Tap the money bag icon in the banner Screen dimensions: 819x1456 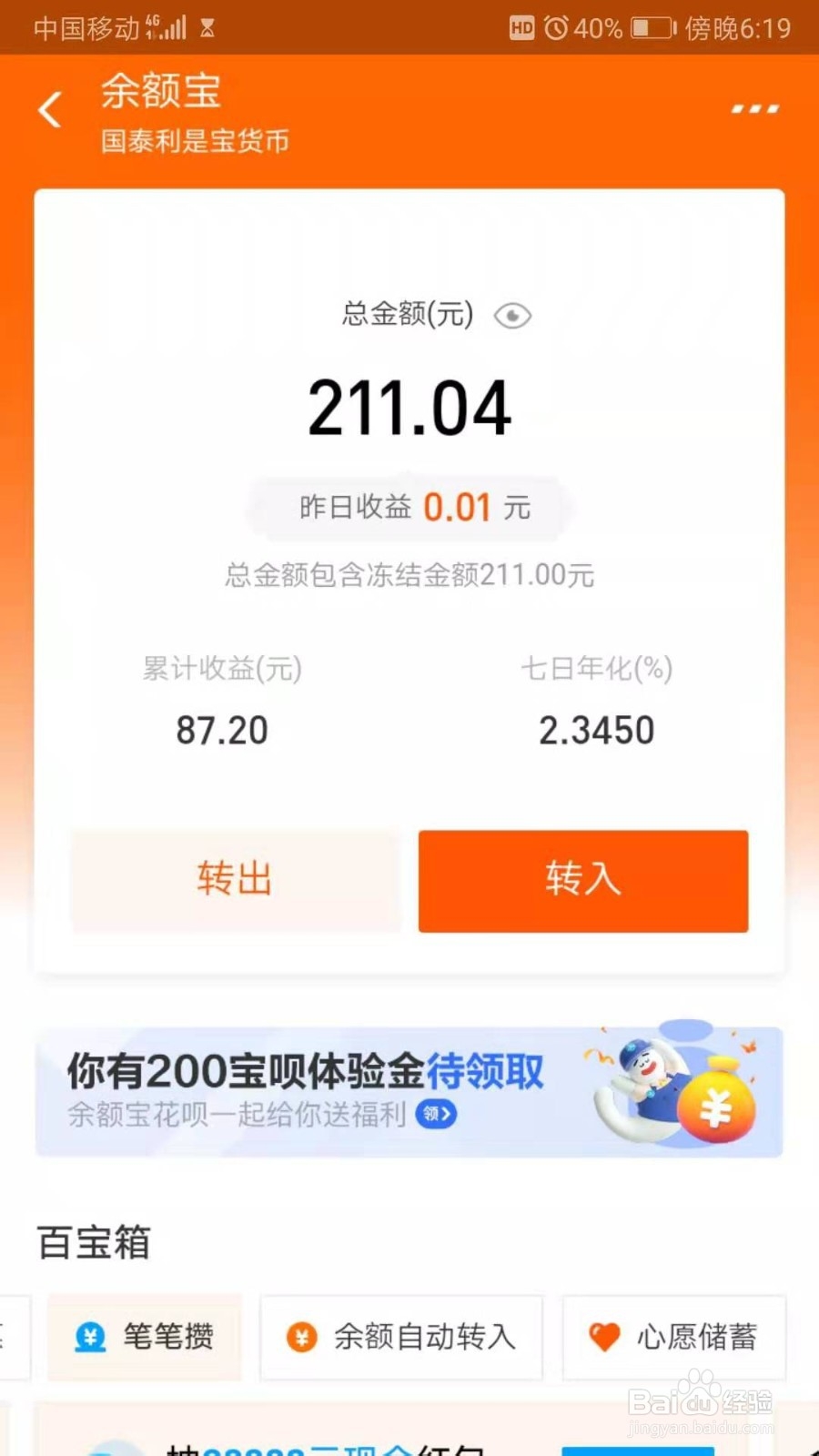coord(719,1106)
